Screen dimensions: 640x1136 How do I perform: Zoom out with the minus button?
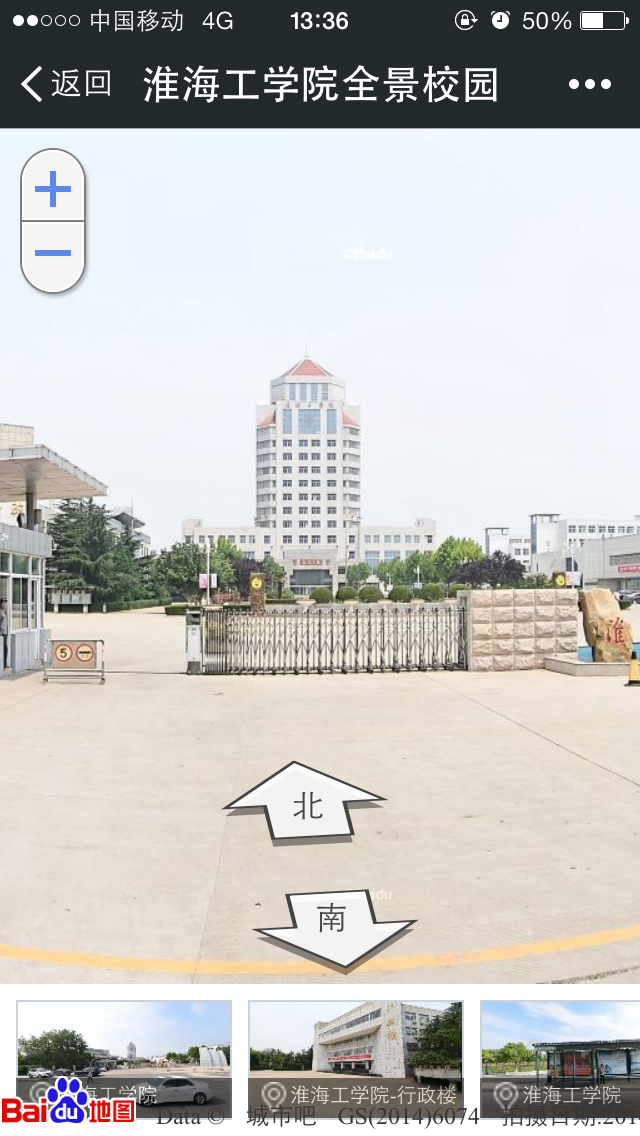coord(53,254)
